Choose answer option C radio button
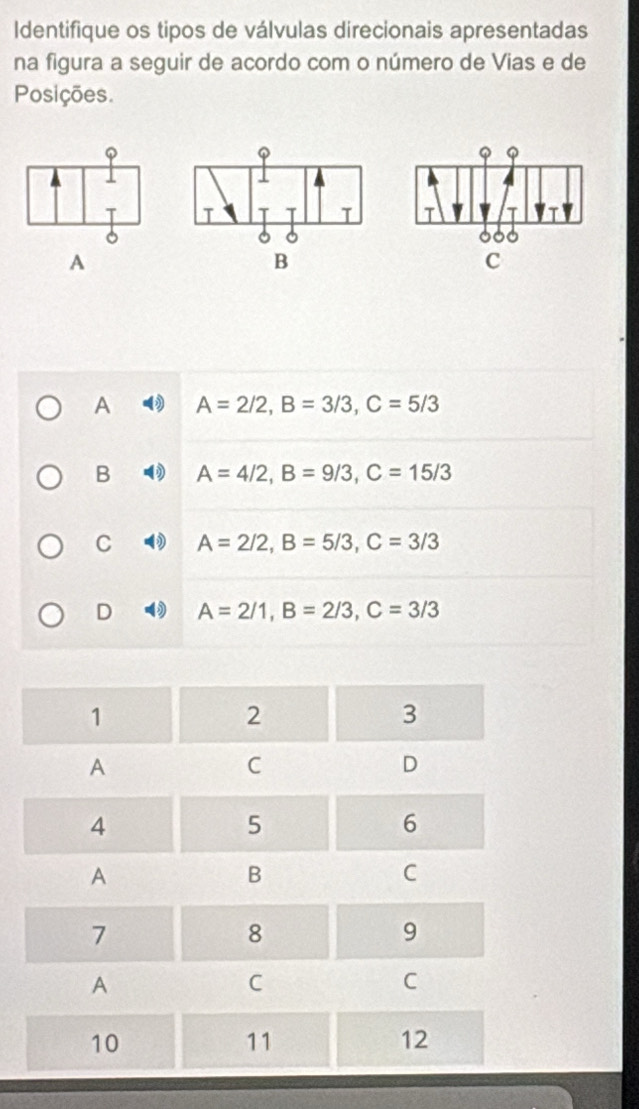The image size is (639, 1109). (x=49, y=545)
